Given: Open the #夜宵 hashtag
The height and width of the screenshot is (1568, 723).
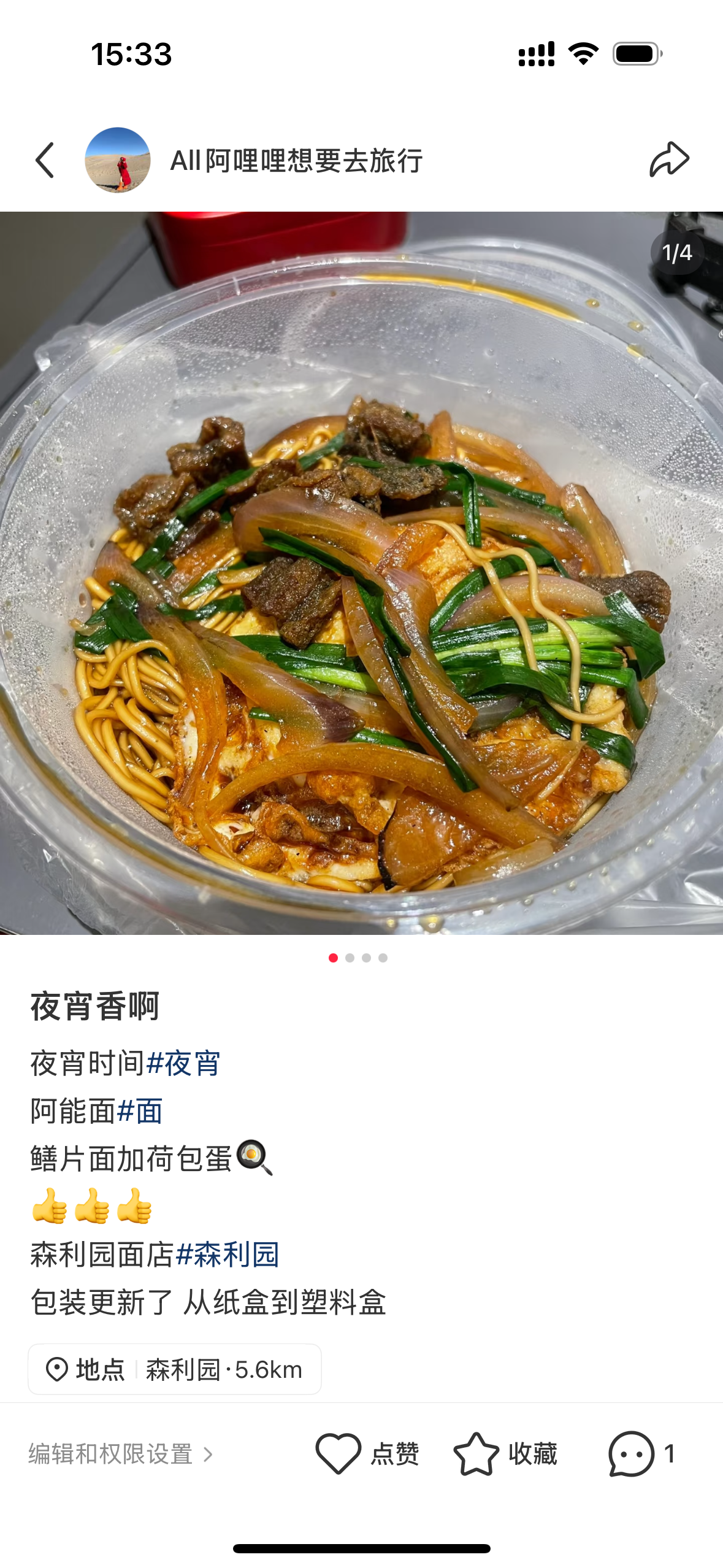Looking at the screenshot, I should [x=183, y=1064].
